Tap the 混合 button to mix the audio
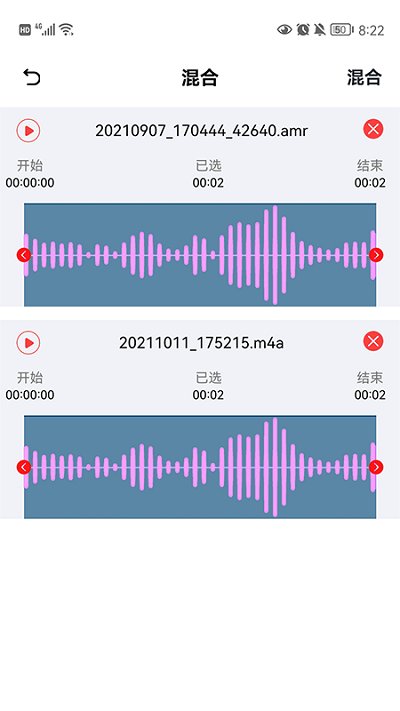 pyautogui.click(x=364, y=77)
